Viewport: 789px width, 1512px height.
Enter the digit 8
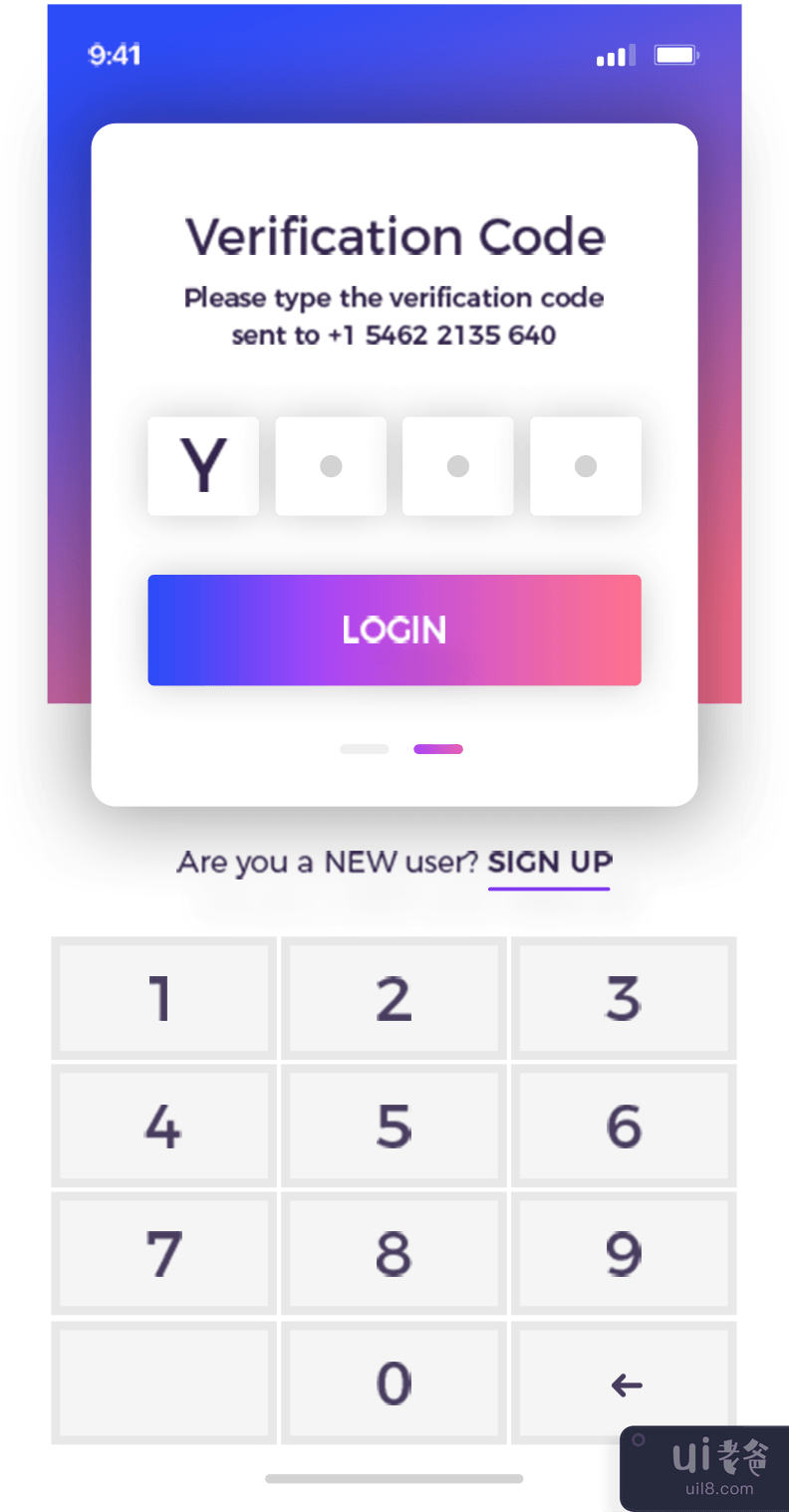[394, 1254]
